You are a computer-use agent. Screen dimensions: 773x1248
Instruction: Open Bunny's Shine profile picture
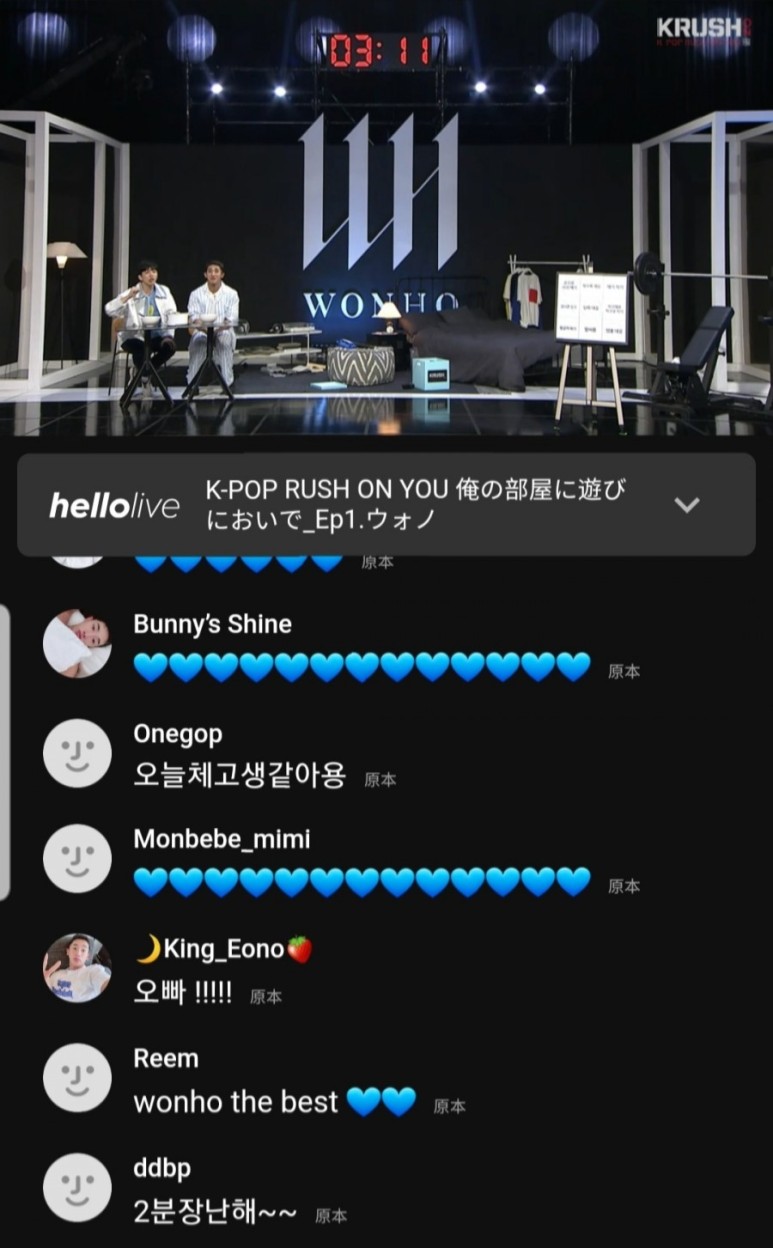coord(77,644)
